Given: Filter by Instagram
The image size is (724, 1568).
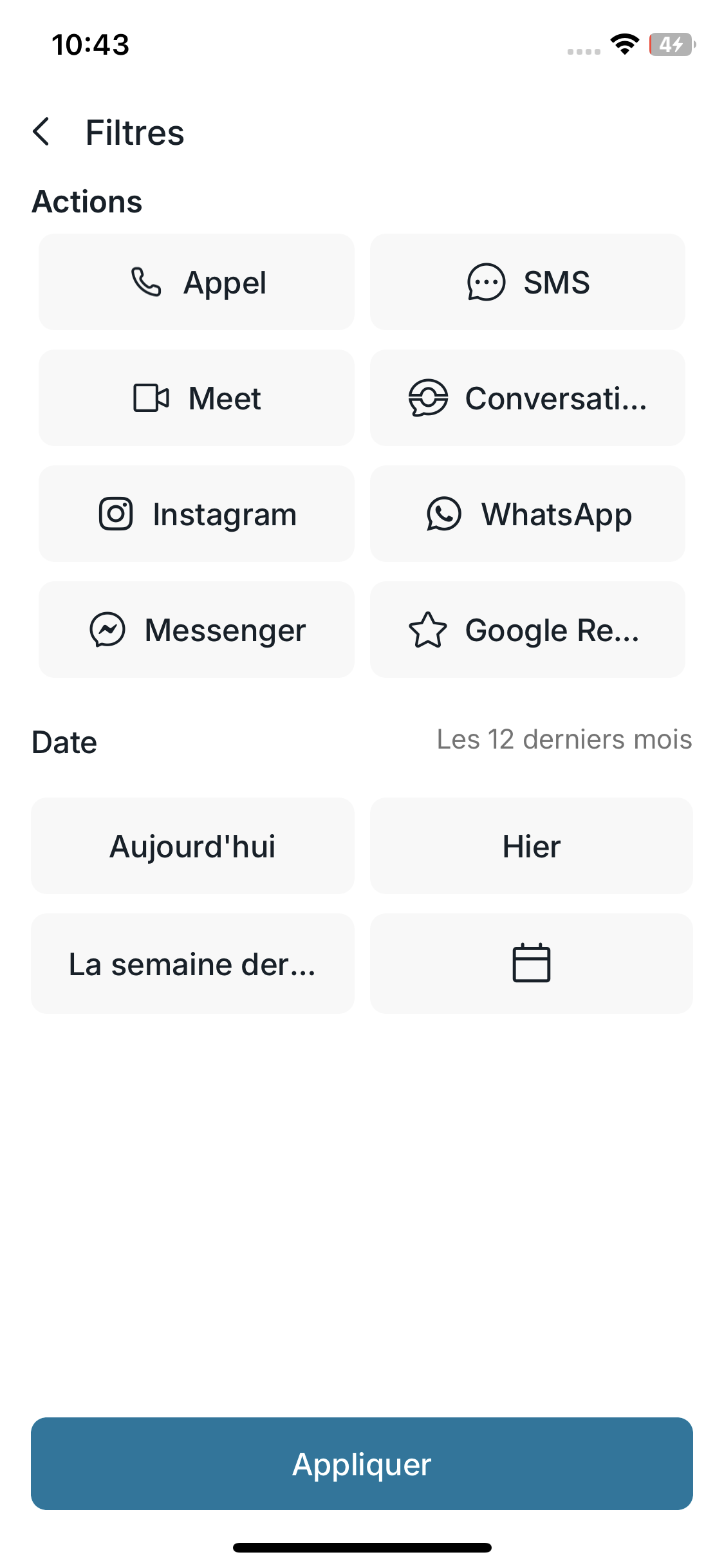Looking at the screenshot, I should coord(196,514).
